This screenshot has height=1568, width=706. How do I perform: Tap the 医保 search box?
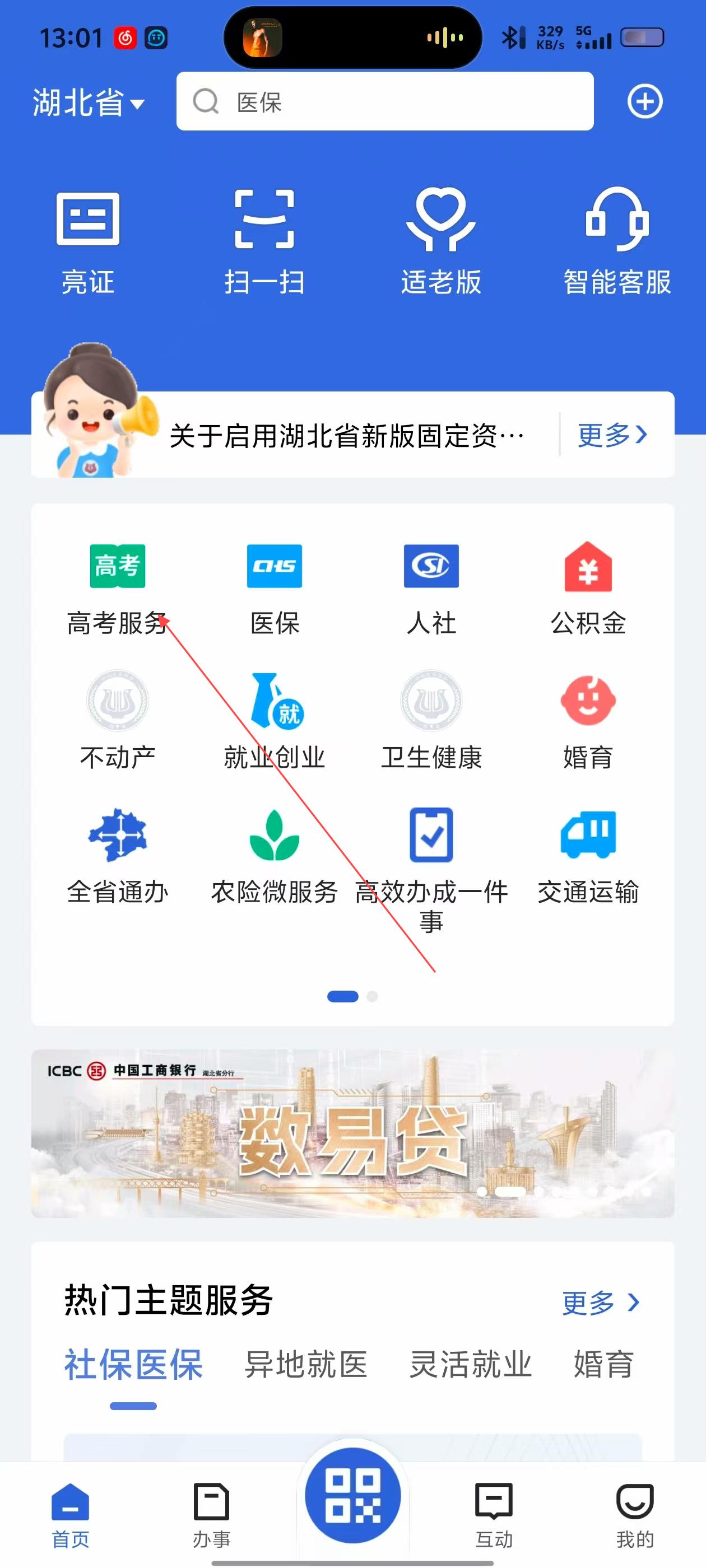coord(385,102)
